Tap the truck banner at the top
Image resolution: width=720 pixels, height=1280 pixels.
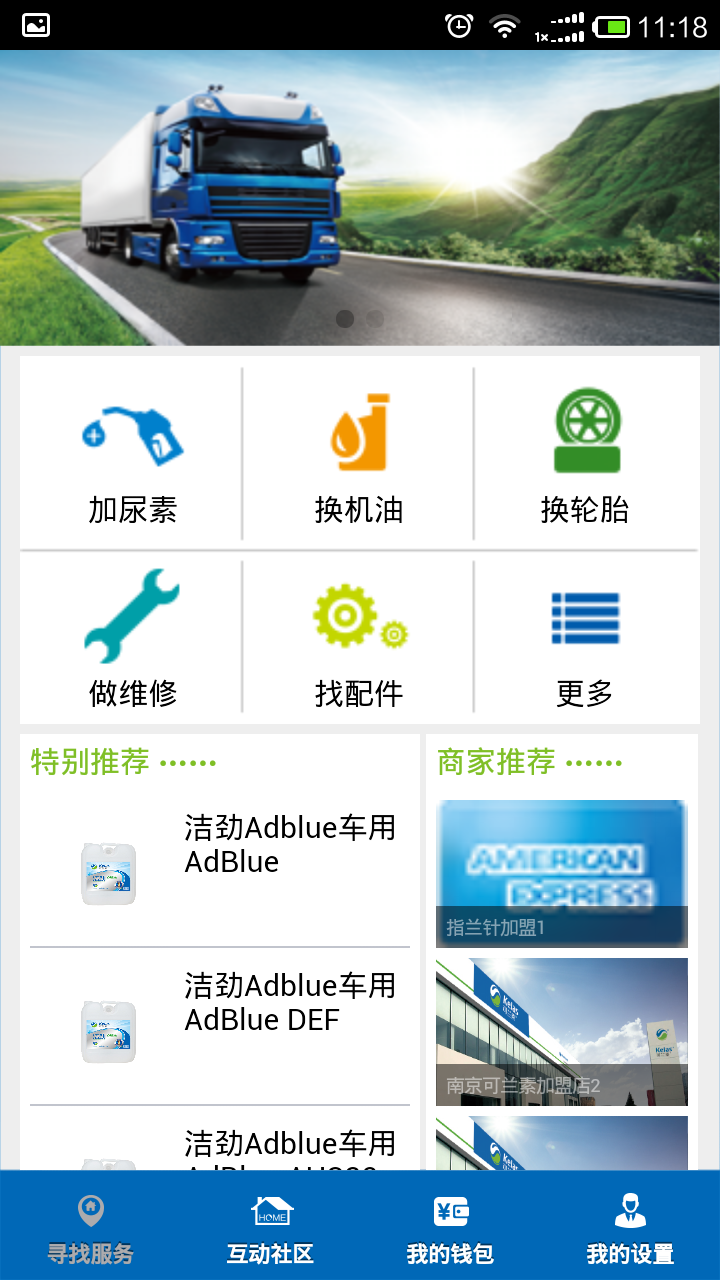click(360, 198)
